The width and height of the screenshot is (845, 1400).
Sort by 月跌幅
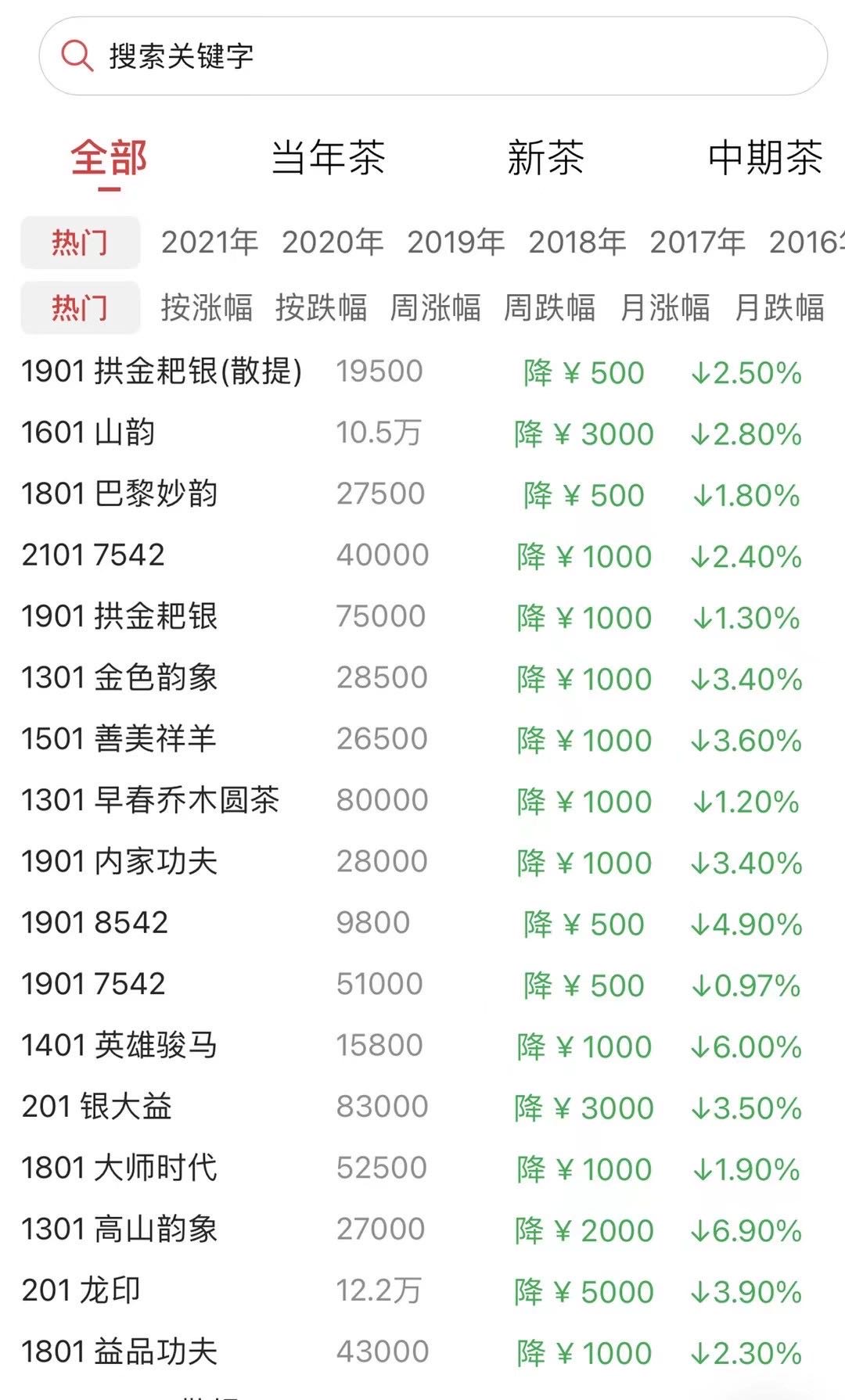pyautogui.click(x=779, y=307)
